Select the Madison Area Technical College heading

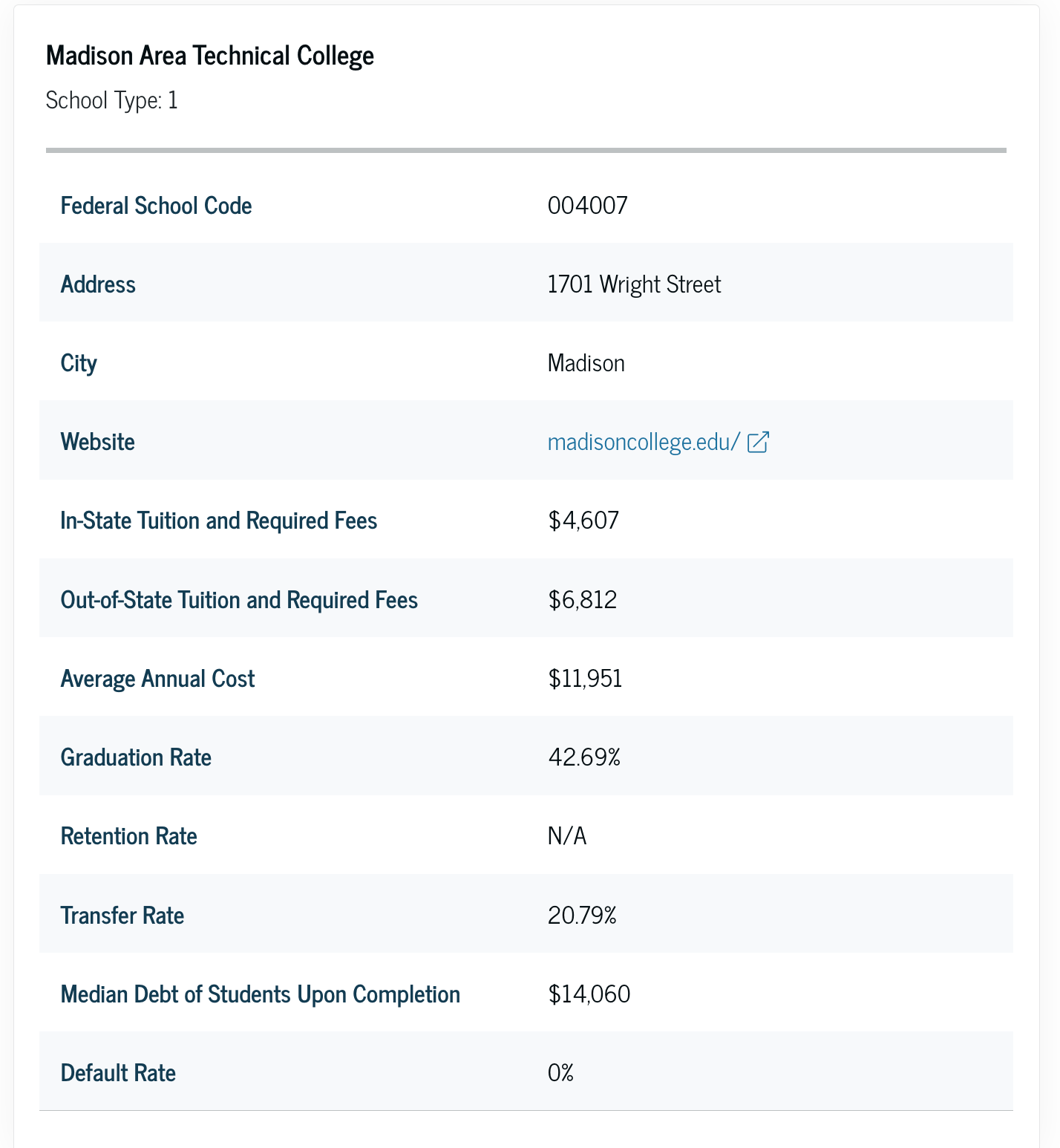210,55
